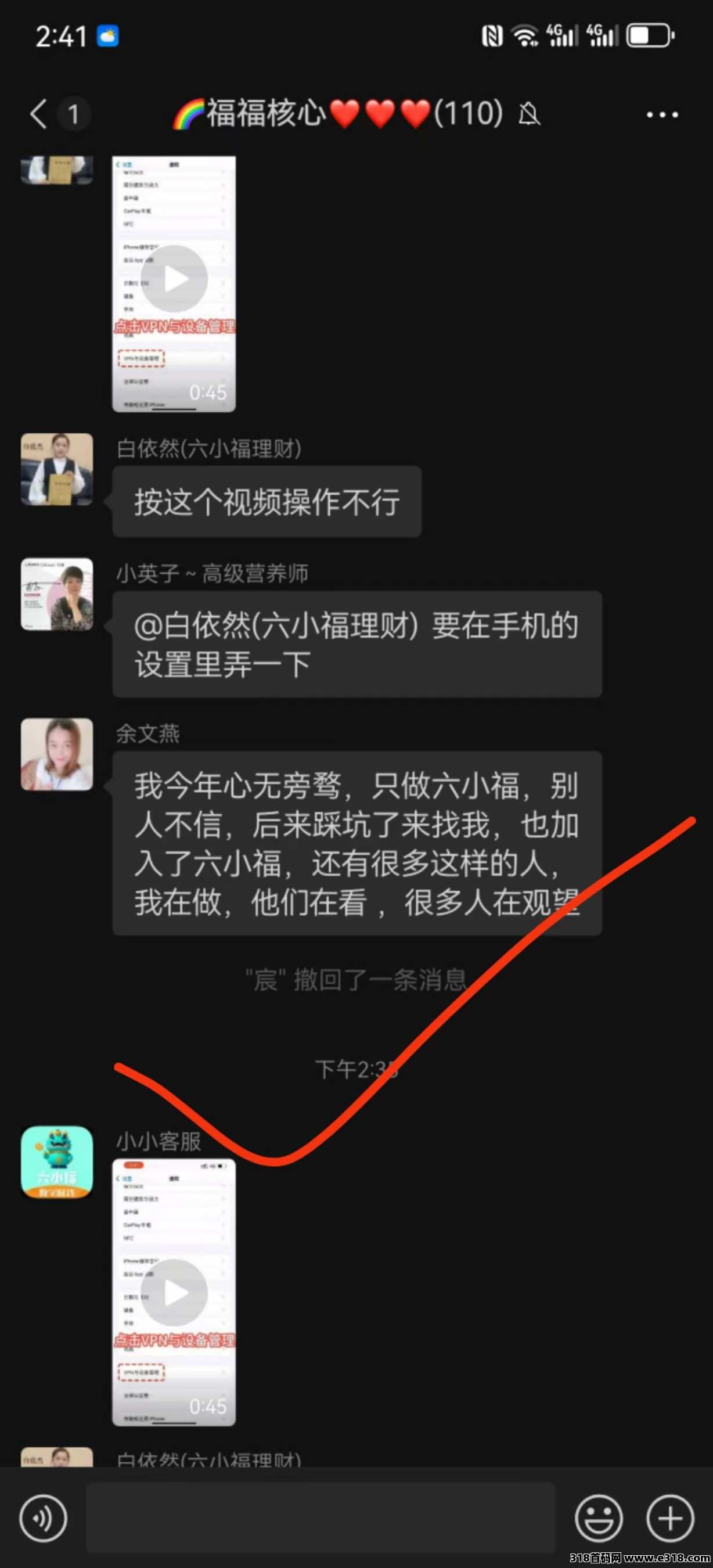
Task: Open the group chat overflow menu
Action: point(662,114)
